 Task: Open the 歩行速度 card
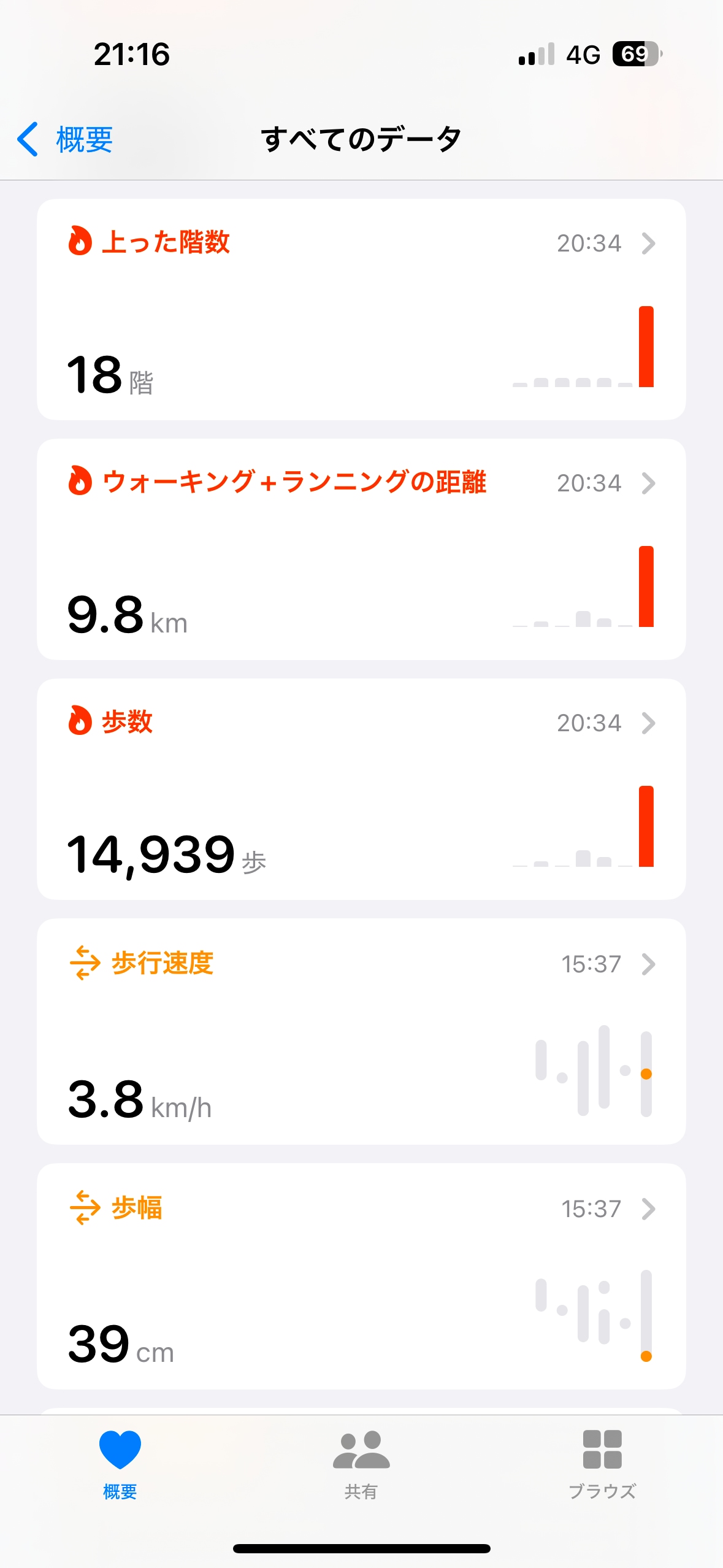coord(361,1031)
